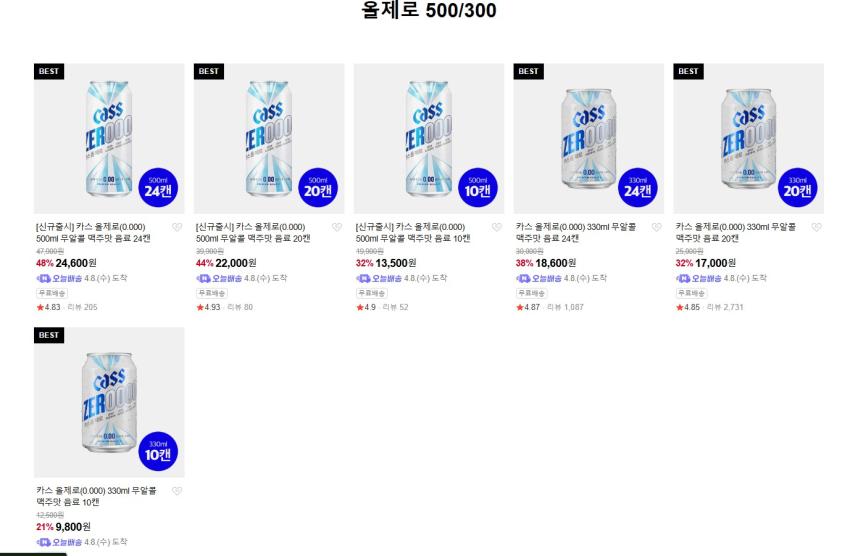View the Cass 0.000 330ml 20캔 product
The width and height of the screenshot is (850, 556).
pos(749,138)
